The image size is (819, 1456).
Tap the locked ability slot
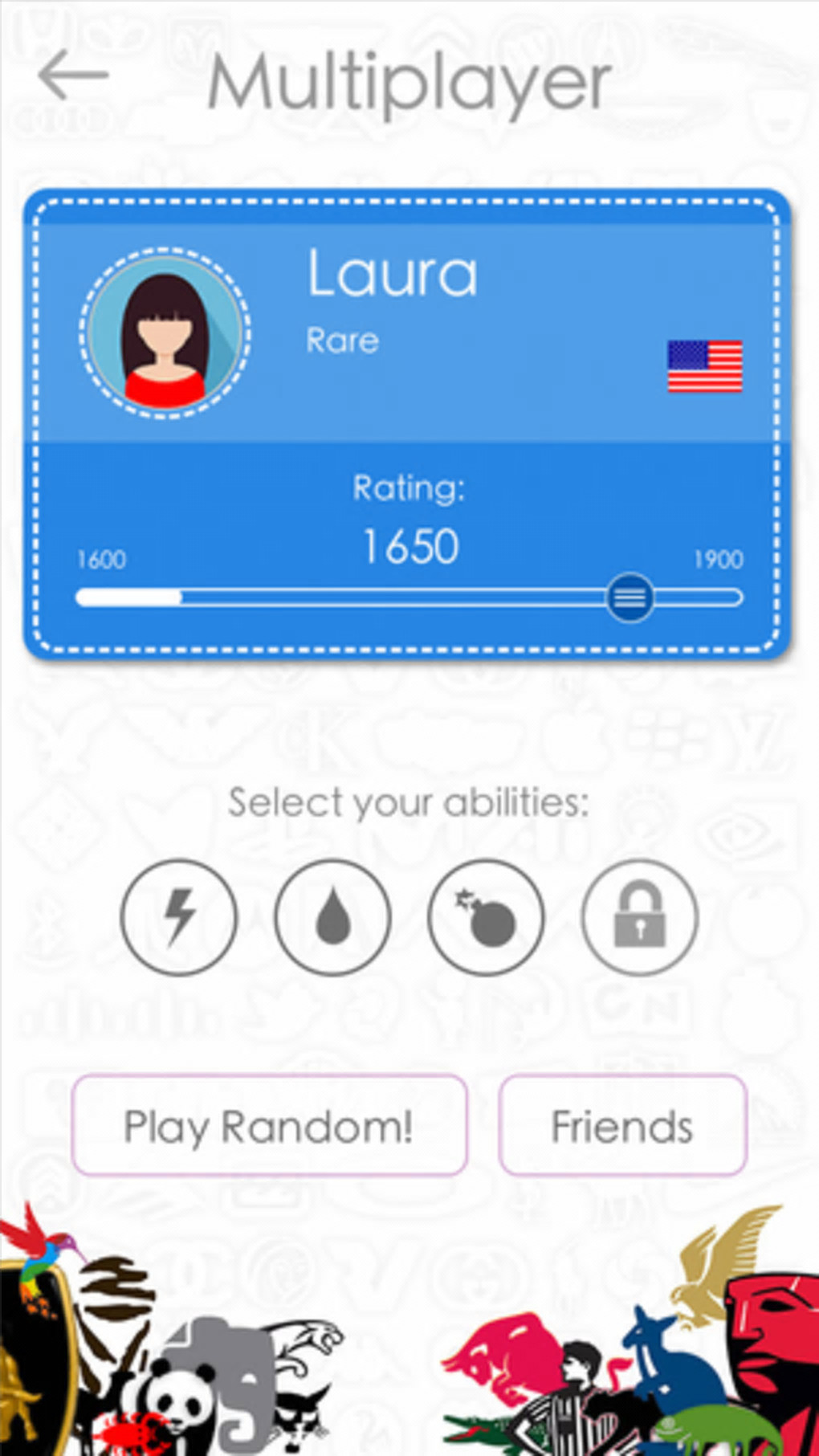[x=639, y=916]
